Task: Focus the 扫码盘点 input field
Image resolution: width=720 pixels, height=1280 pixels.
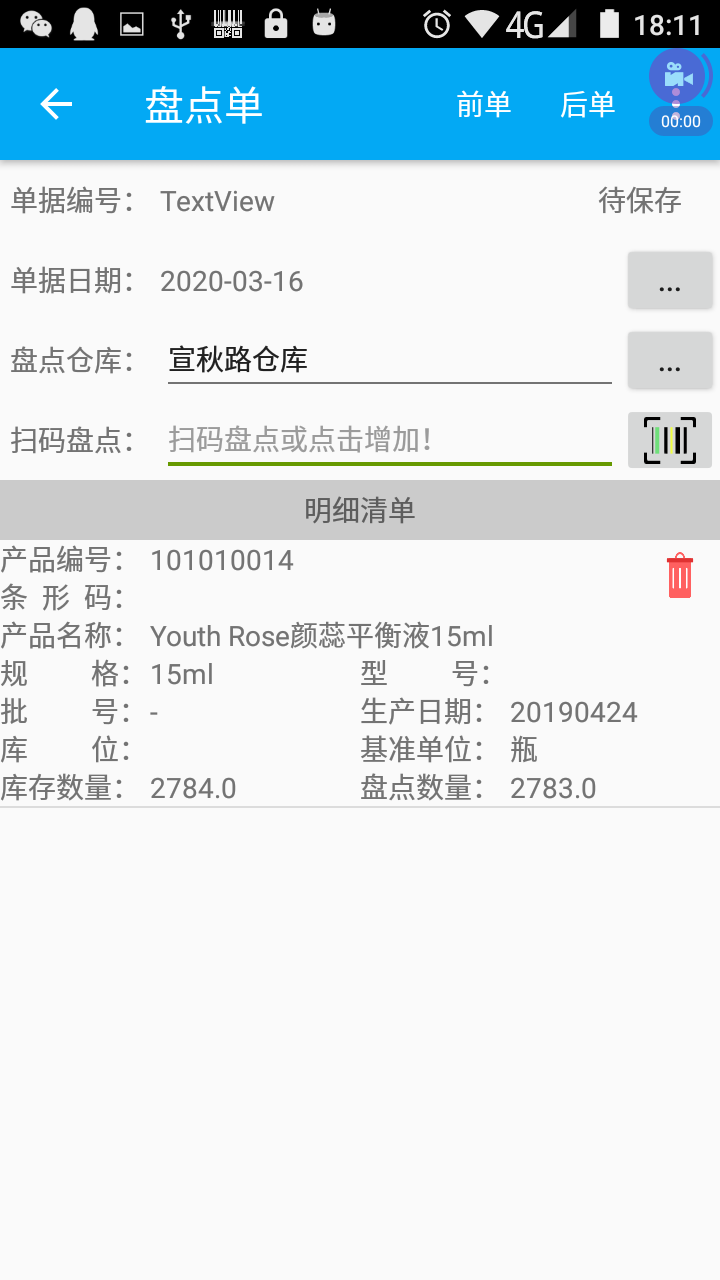Action: coord(389,440)
